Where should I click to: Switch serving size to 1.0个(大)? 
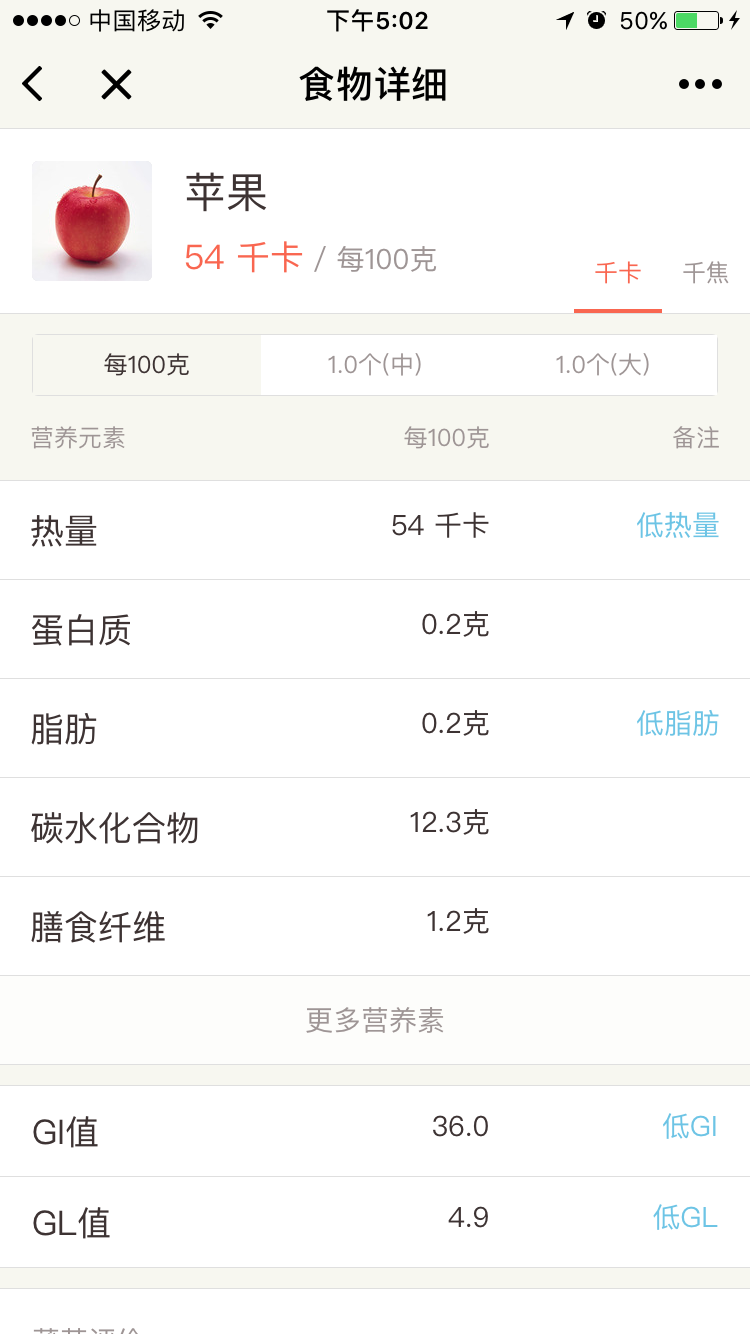pos(603,365)
